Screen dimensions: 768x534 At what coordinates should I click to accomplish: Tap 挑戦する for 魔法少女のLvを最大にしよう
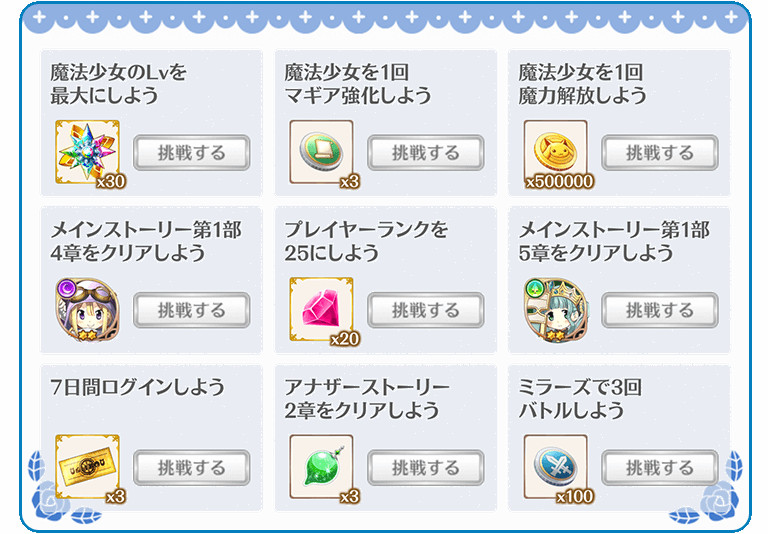click(191, 153)
